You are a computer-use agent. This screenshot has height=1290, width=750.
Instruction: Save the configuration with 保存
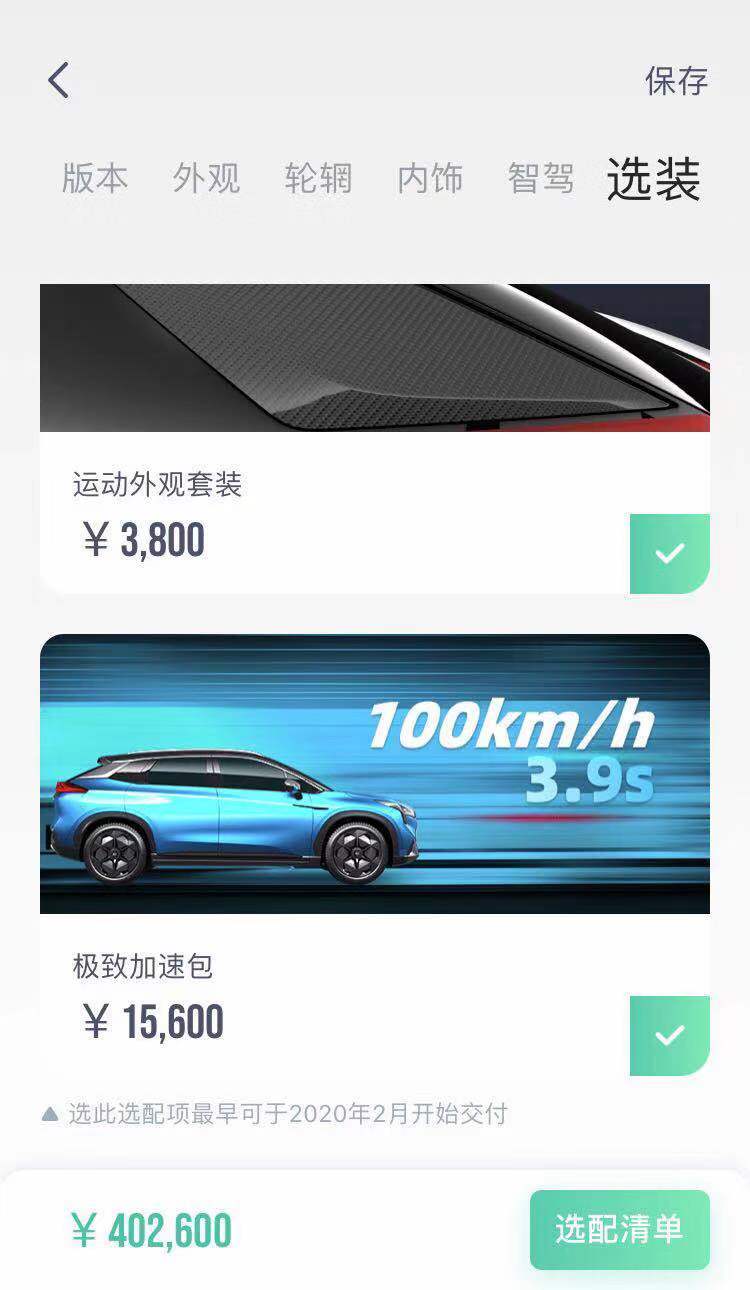pyautogui.click(x=676, y=81)
